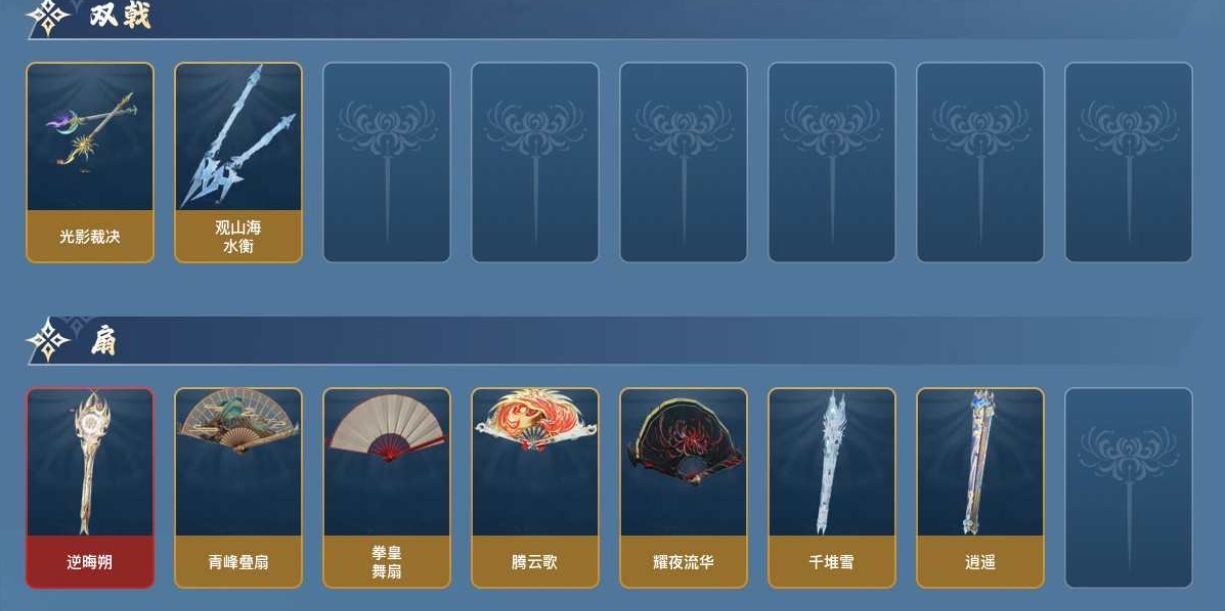Image resolution: width=1225 pixels, height=611 pixels.
Task: View the 耀夜流华 fan skin
Action: pos(683,487)
